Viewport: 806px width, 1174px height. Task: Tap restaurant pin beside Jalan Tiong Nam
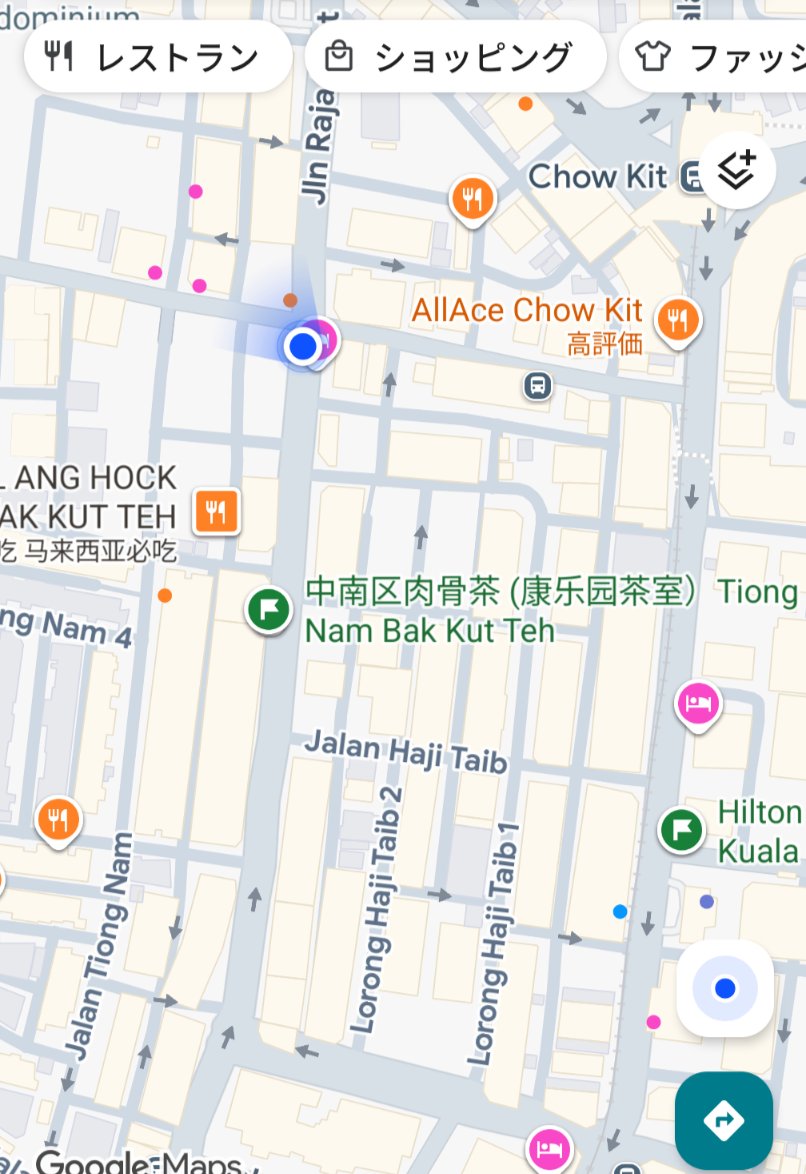58,820
